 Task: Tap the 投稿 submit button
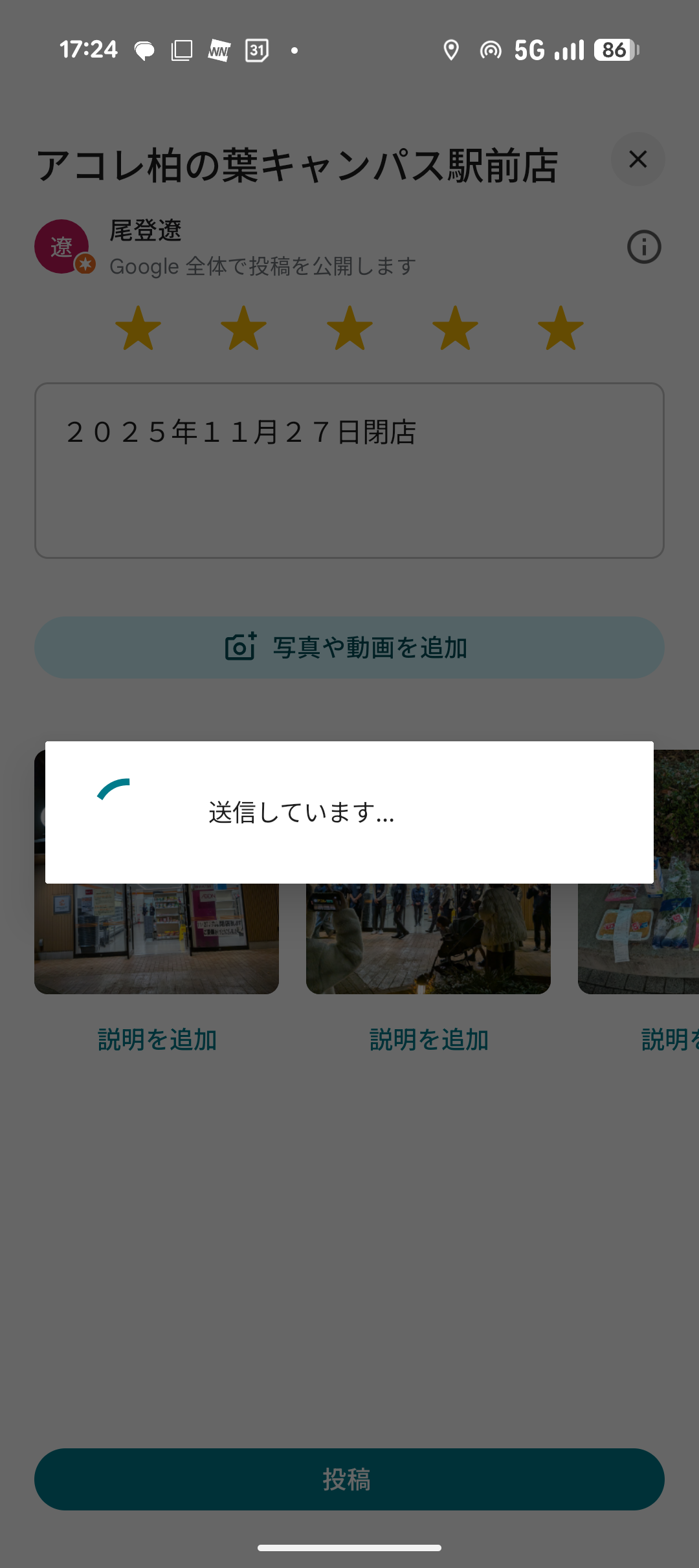click(349, 1479)
